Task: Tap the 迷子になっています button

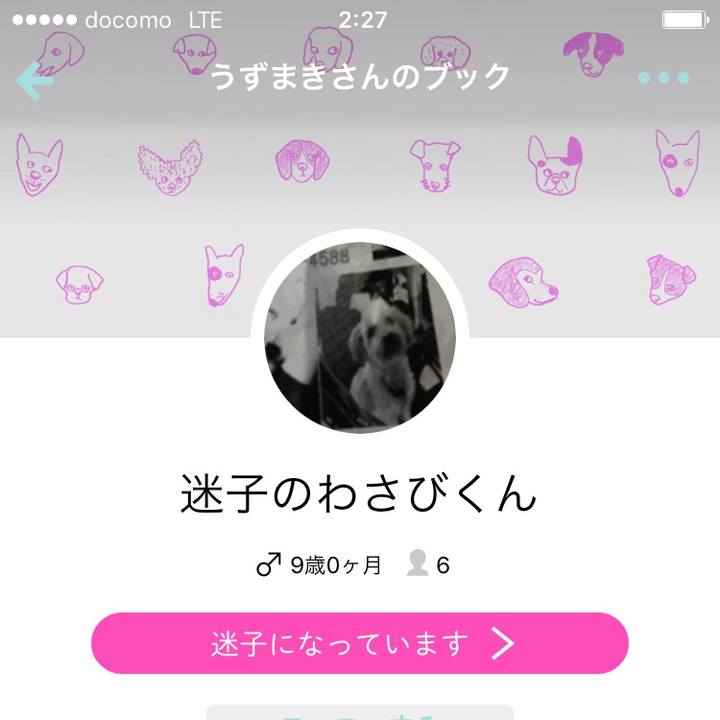Action: point(360,643)
